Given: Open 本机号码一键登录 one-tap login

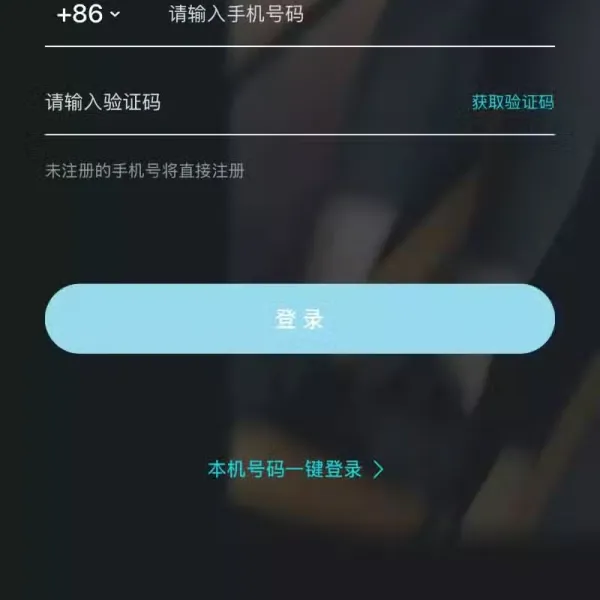Looking at the screenshot, I should coord(295,469).
